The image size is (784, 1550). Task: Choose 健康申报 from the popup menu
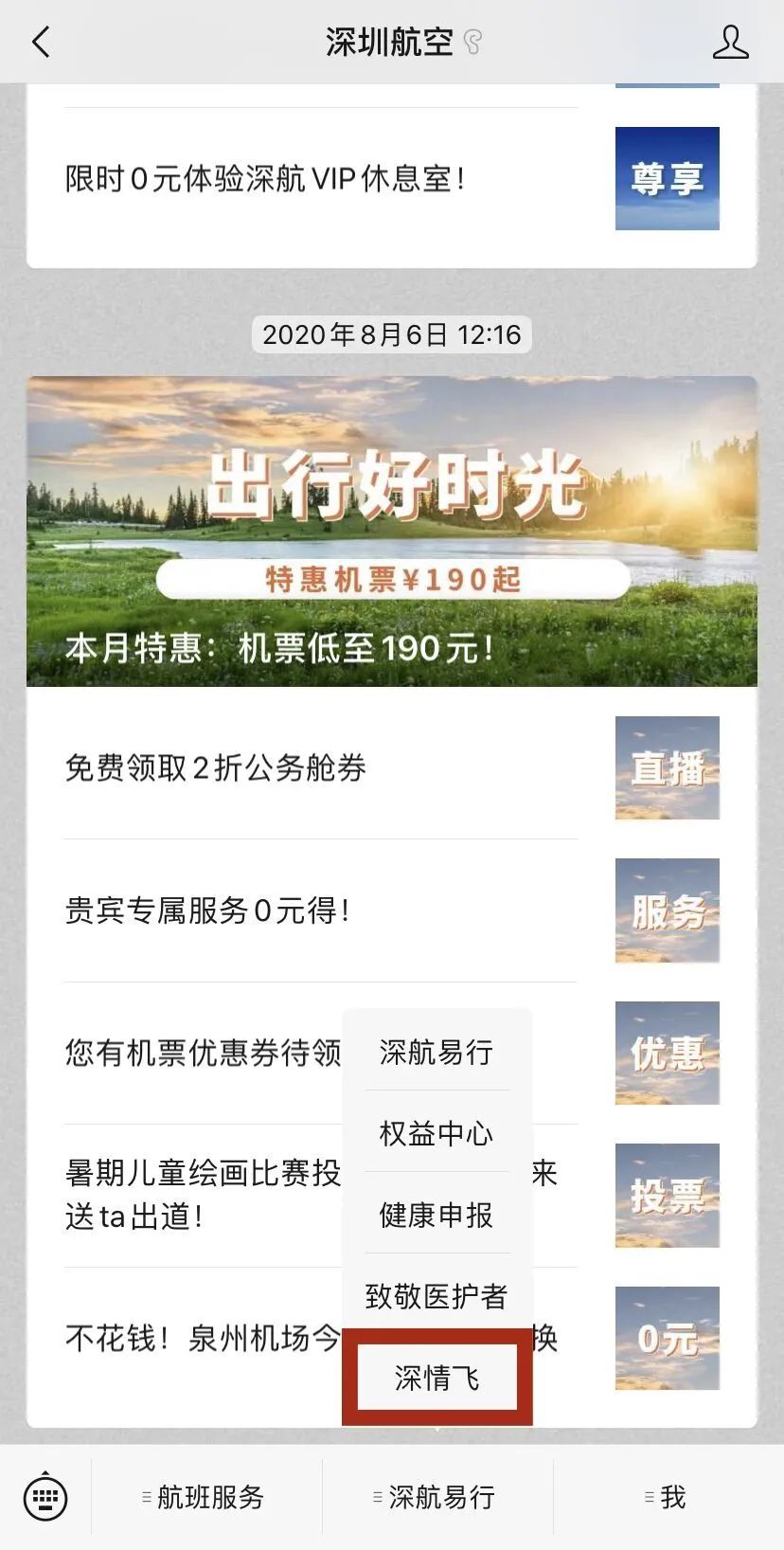(x=437, y=1215)
